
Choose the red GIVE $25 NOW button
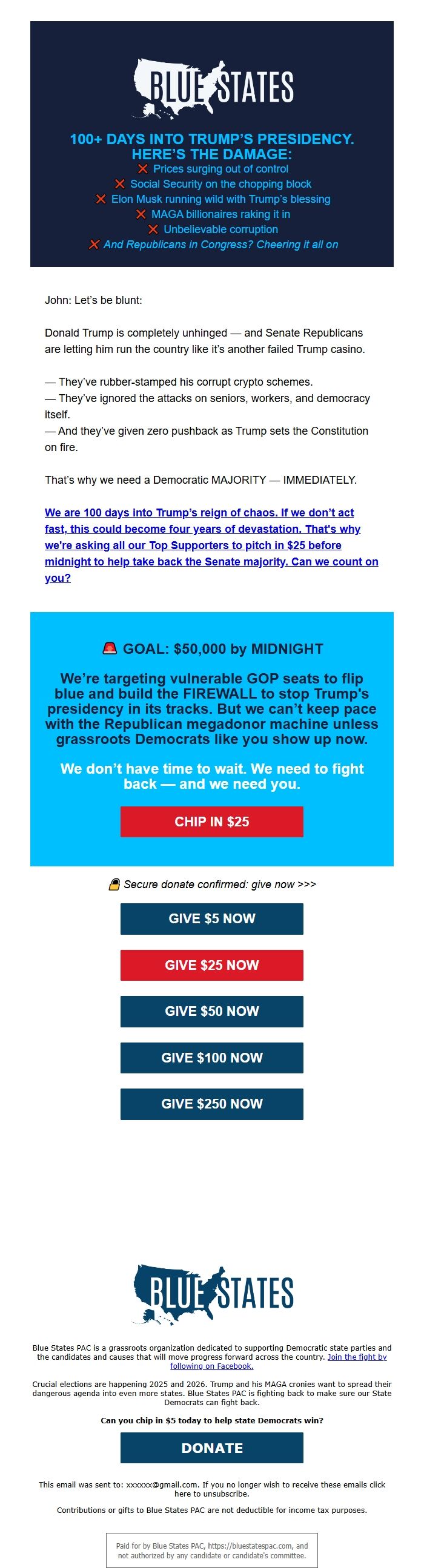pos(211,964)
